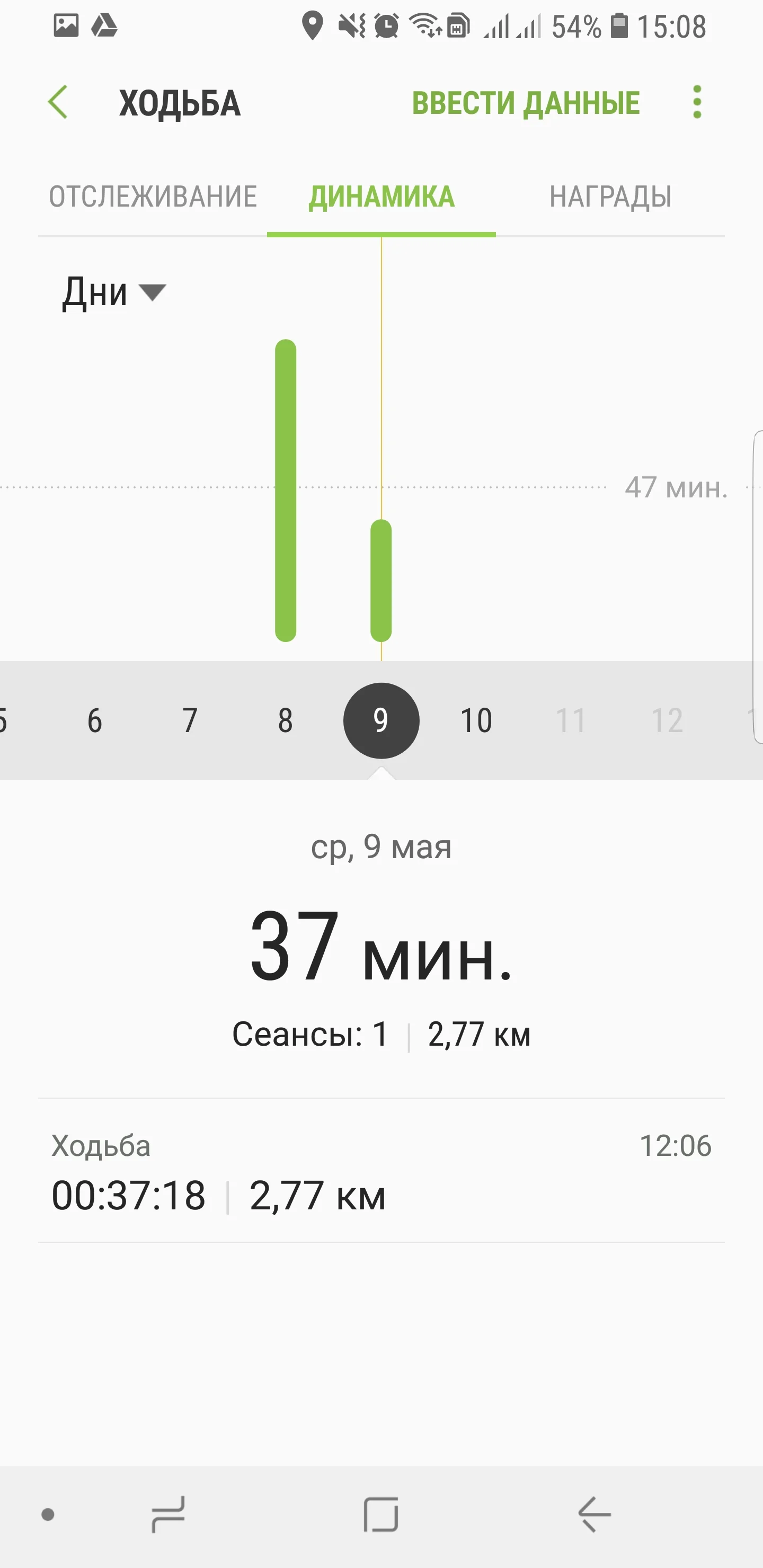Select day 10 on the timeline
Screen dimensions: 763x1568
(x=476, y=720)
